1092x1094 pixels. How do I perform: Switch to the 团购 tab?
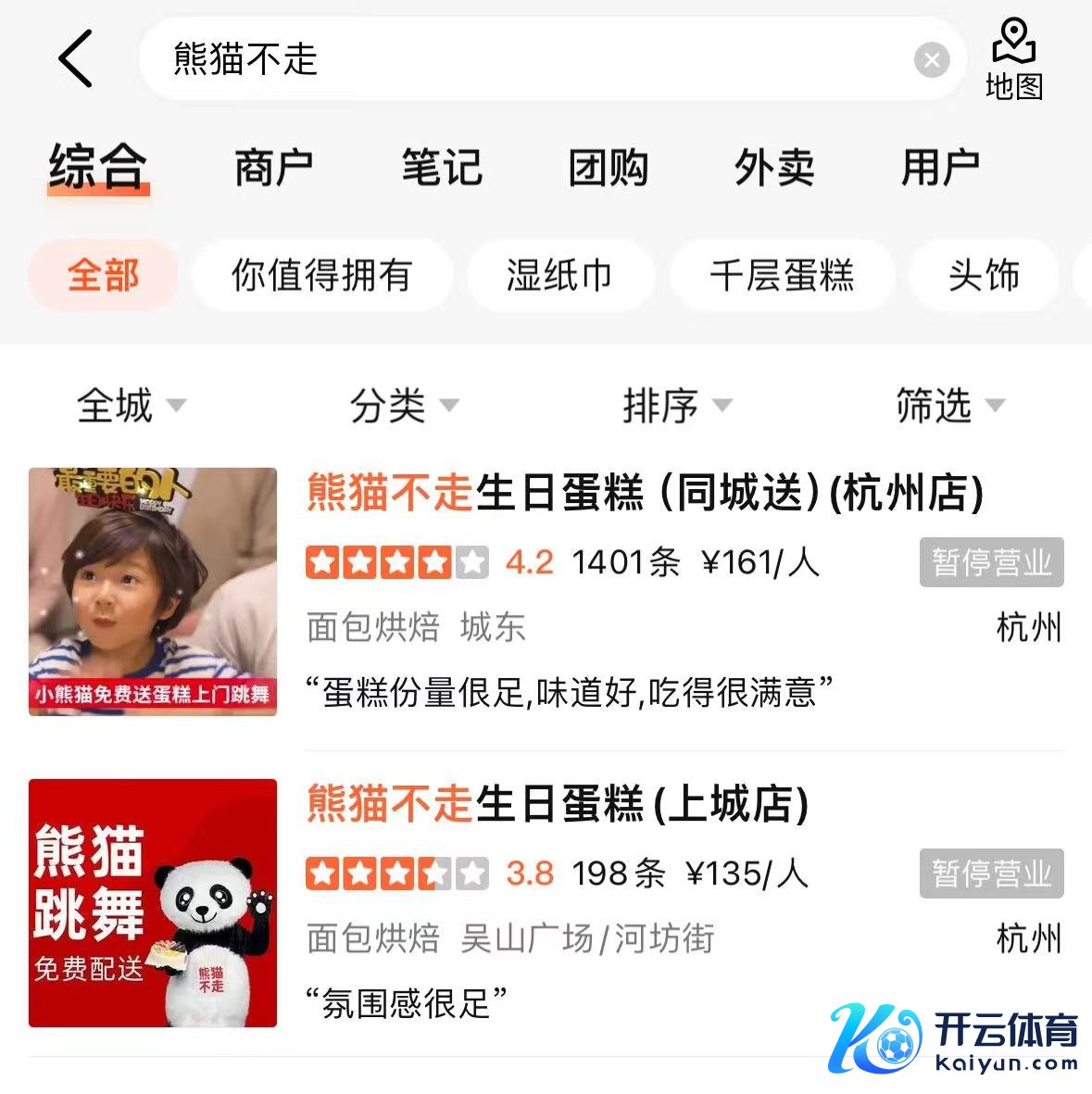(608, 169)
